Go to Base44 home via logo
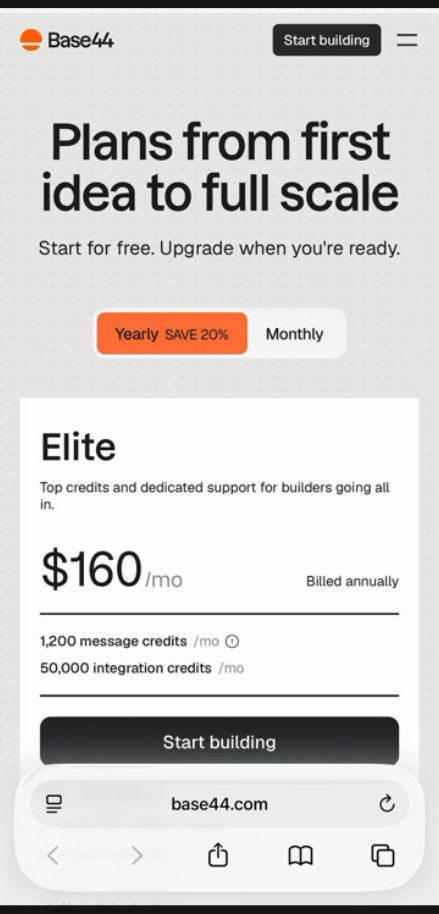This screenshot has height=914, width=439. tap(66, 40)
